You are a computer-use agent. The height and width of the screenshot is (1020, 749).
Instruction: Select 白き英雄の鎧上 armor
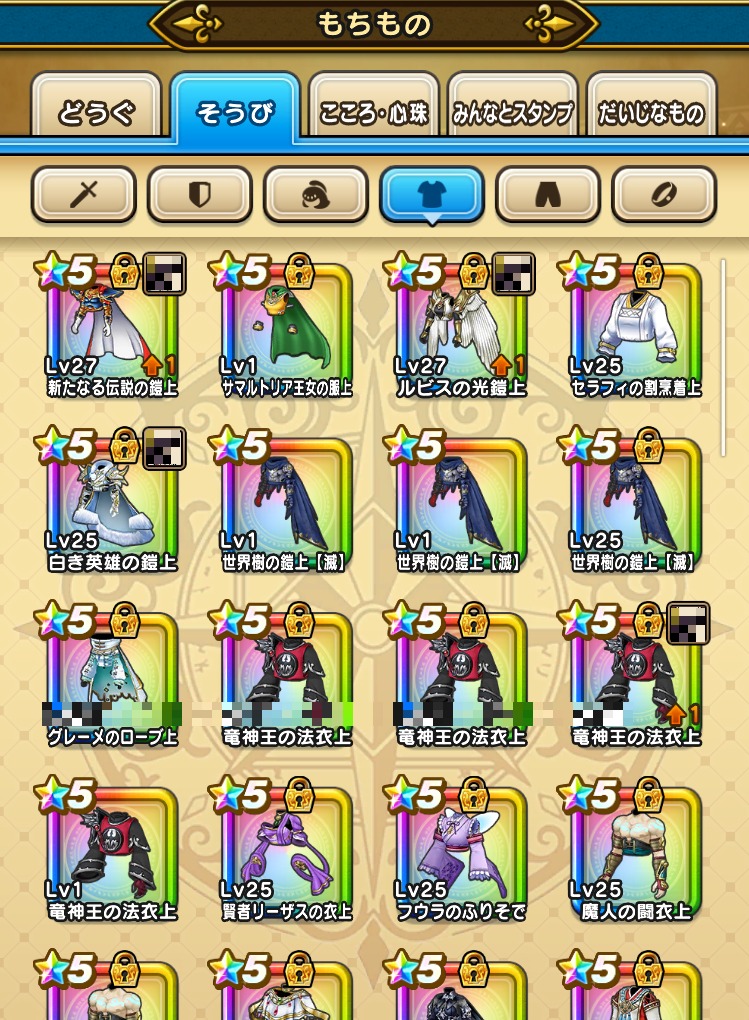112,505
